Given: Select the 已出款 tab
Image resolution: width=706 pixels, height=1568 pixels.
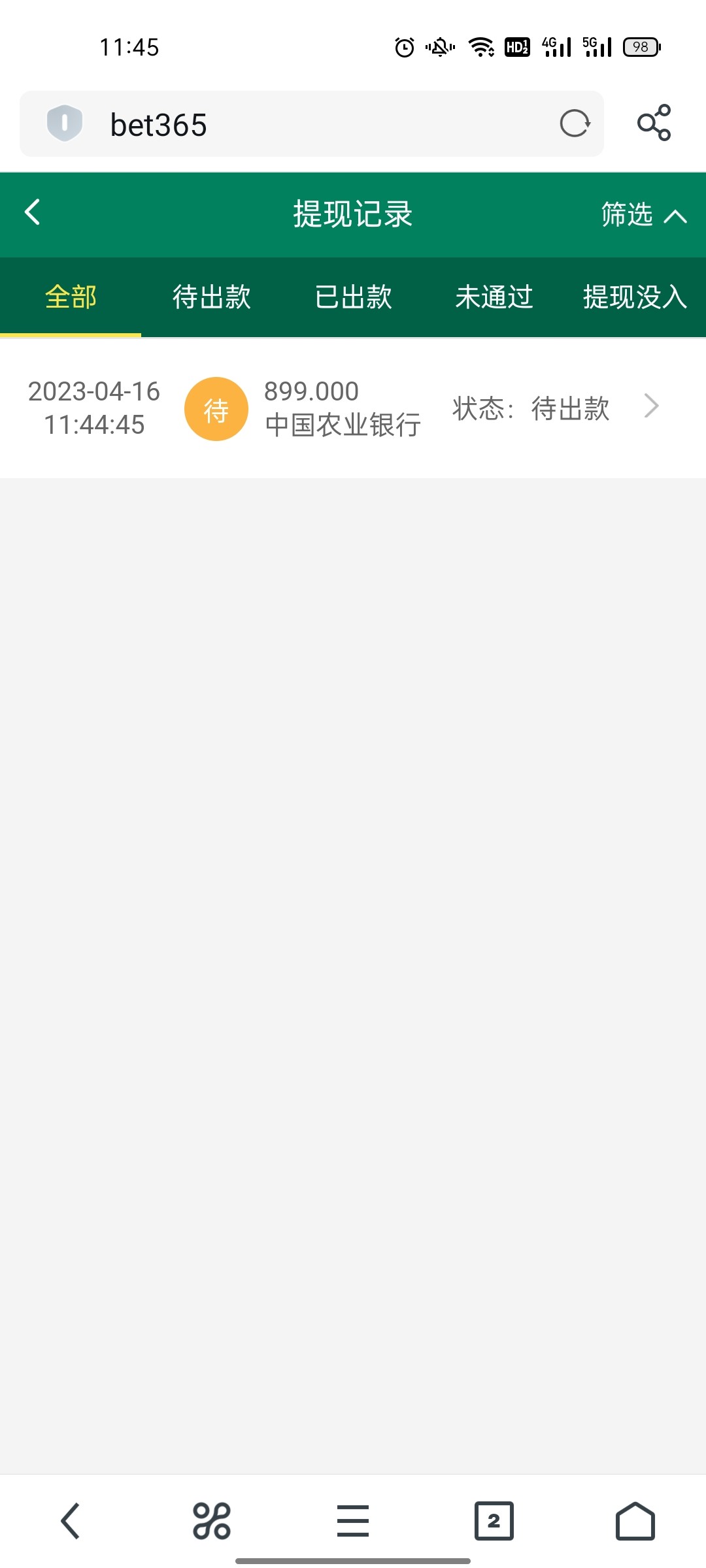Looking at the screenshot, I should [353, 297].
